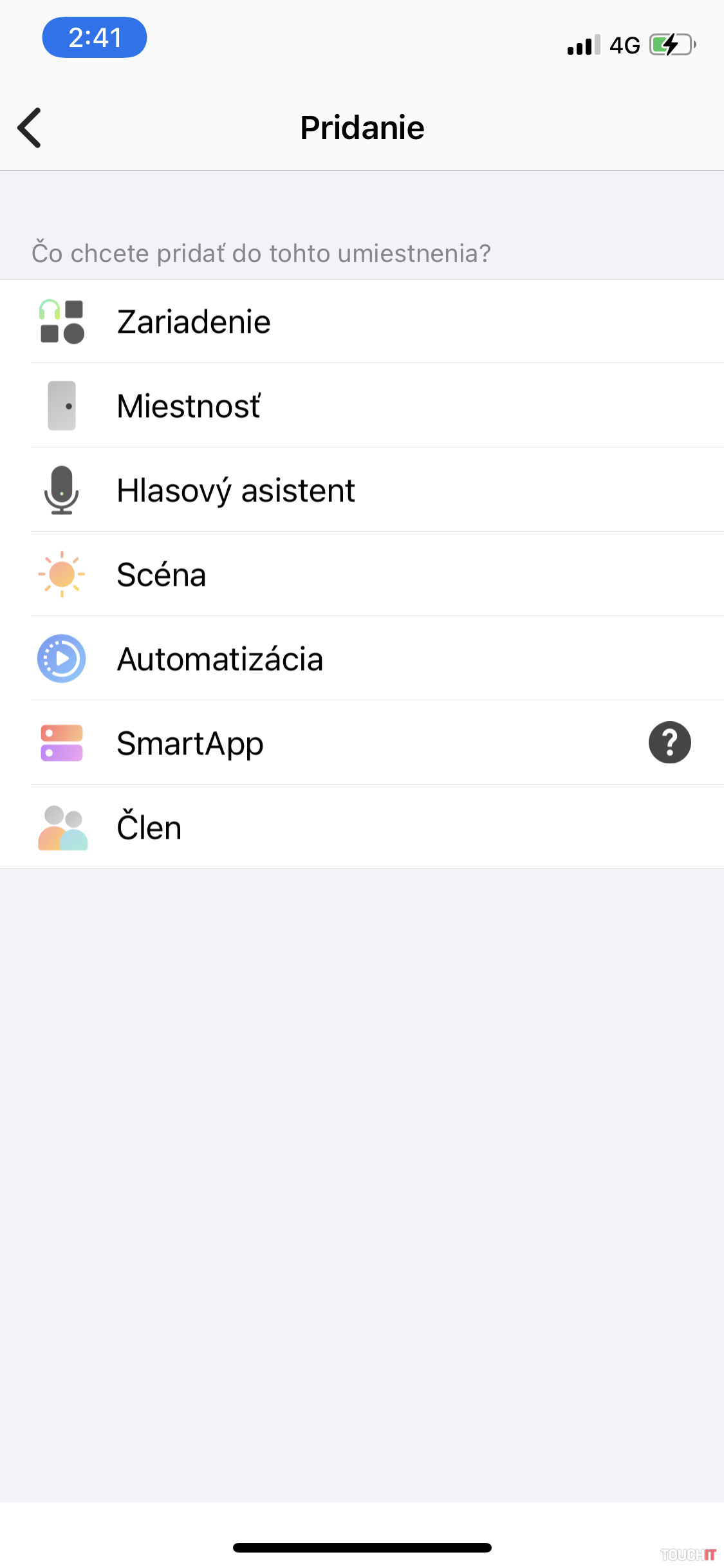Select Zariadenie to add a device
Viewport: 724px width, 1568px height.
(x=193, y=322)
